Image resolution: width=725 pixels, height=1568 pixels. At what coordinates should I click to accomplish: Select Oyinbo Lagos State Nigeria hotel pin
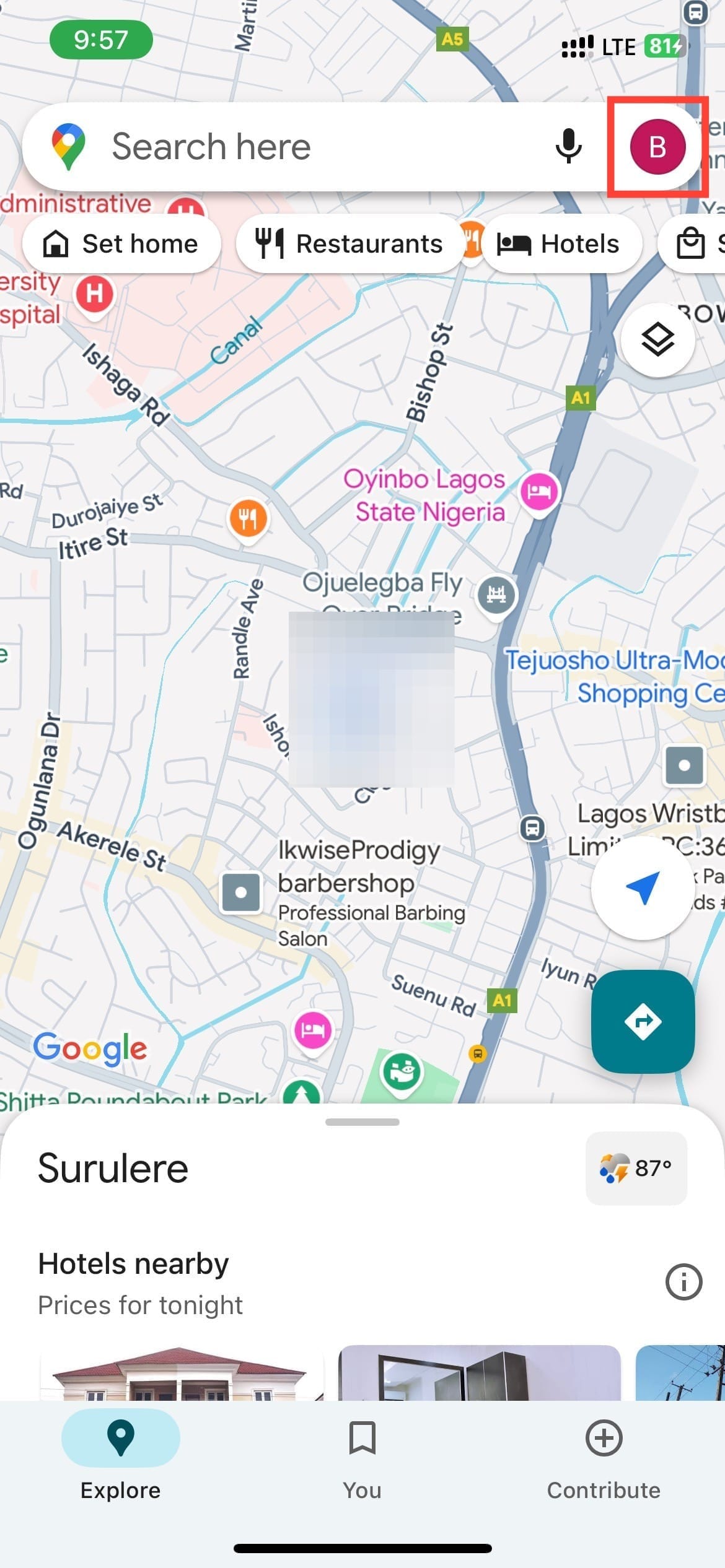pos(539,492)
